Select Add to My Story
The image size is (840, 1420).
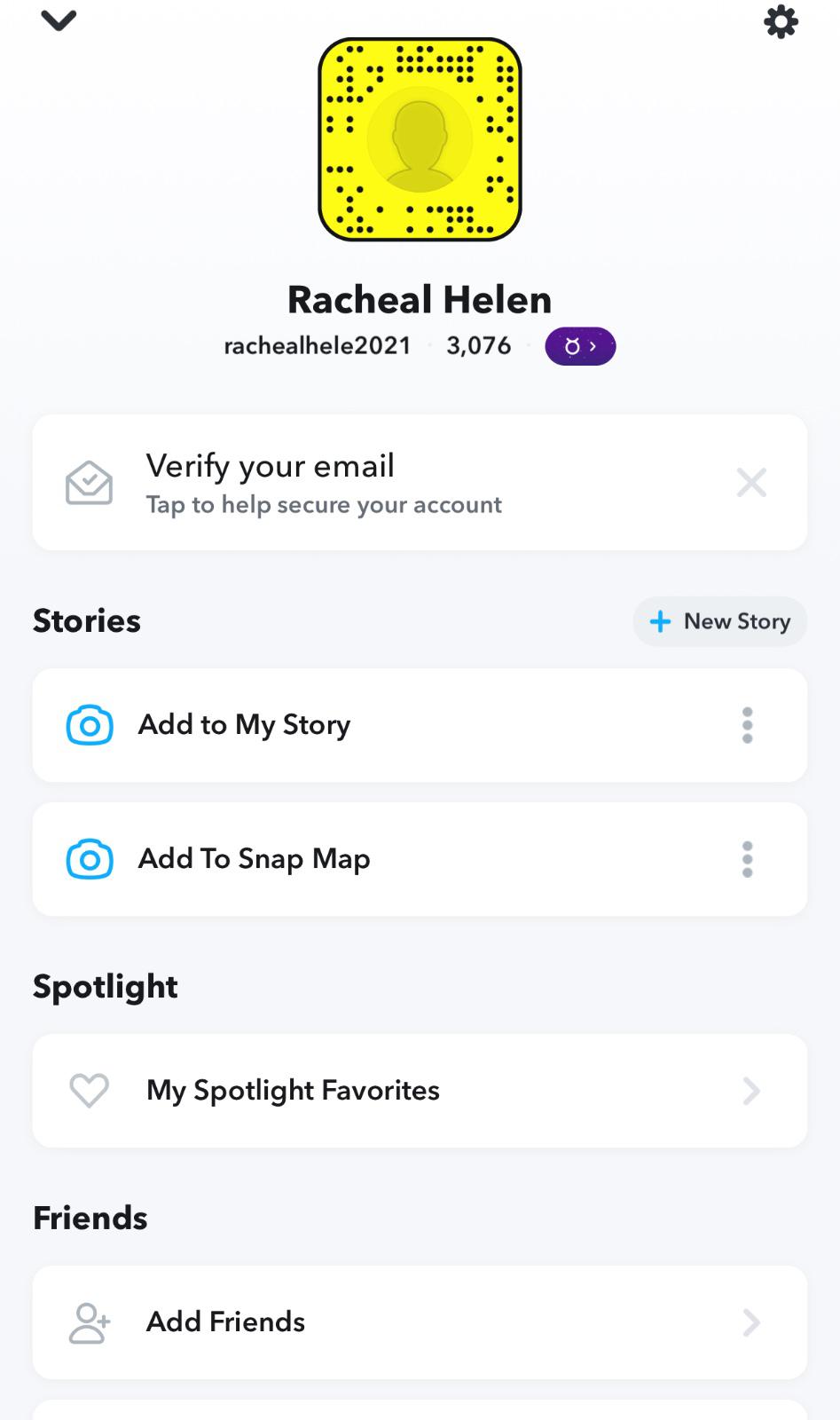click(x=244, y=725)
